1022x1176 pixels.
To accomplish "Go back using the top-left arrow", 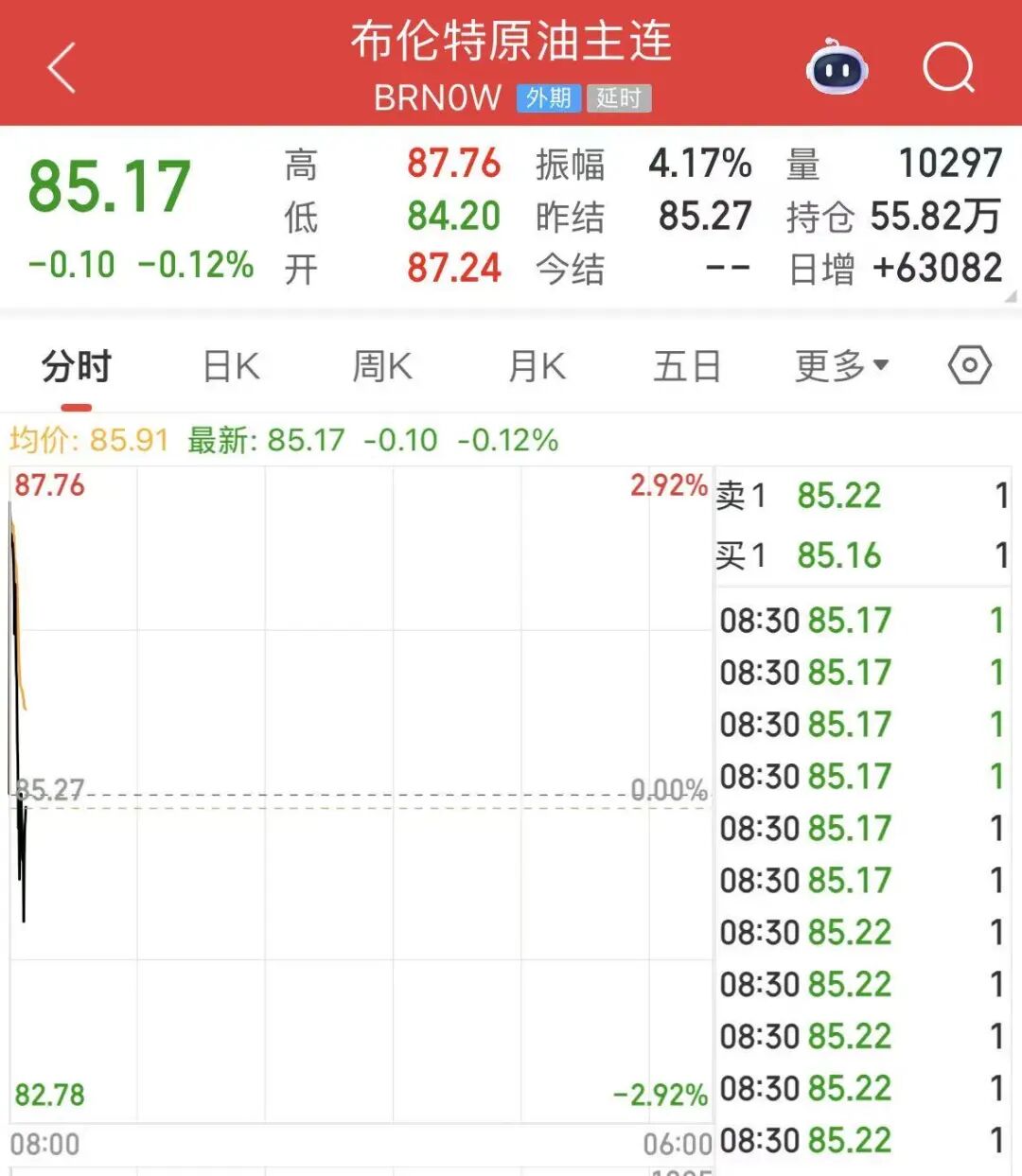I will click(62, 68).
